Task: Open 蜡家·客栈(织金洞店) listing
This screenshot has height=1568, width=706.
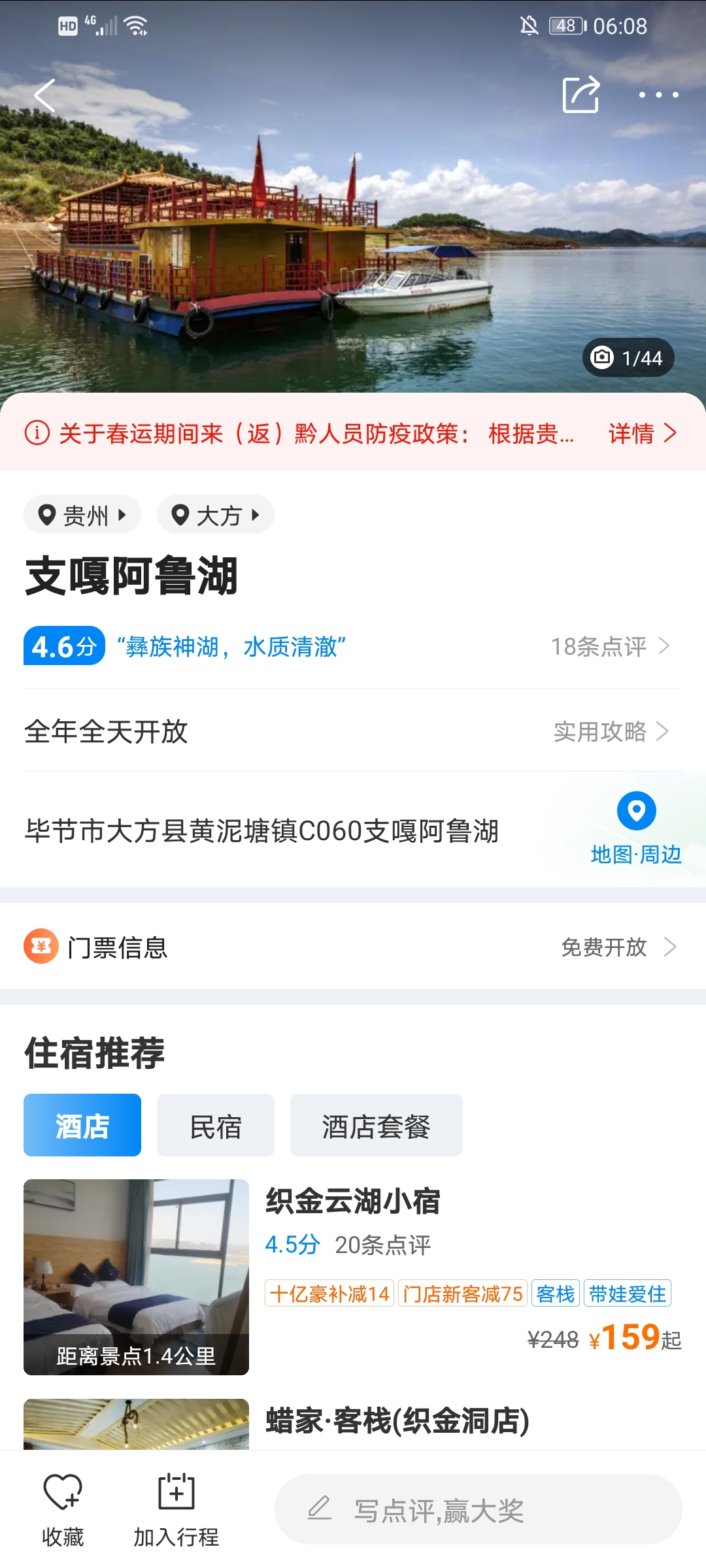Action: pos(397,1422)
